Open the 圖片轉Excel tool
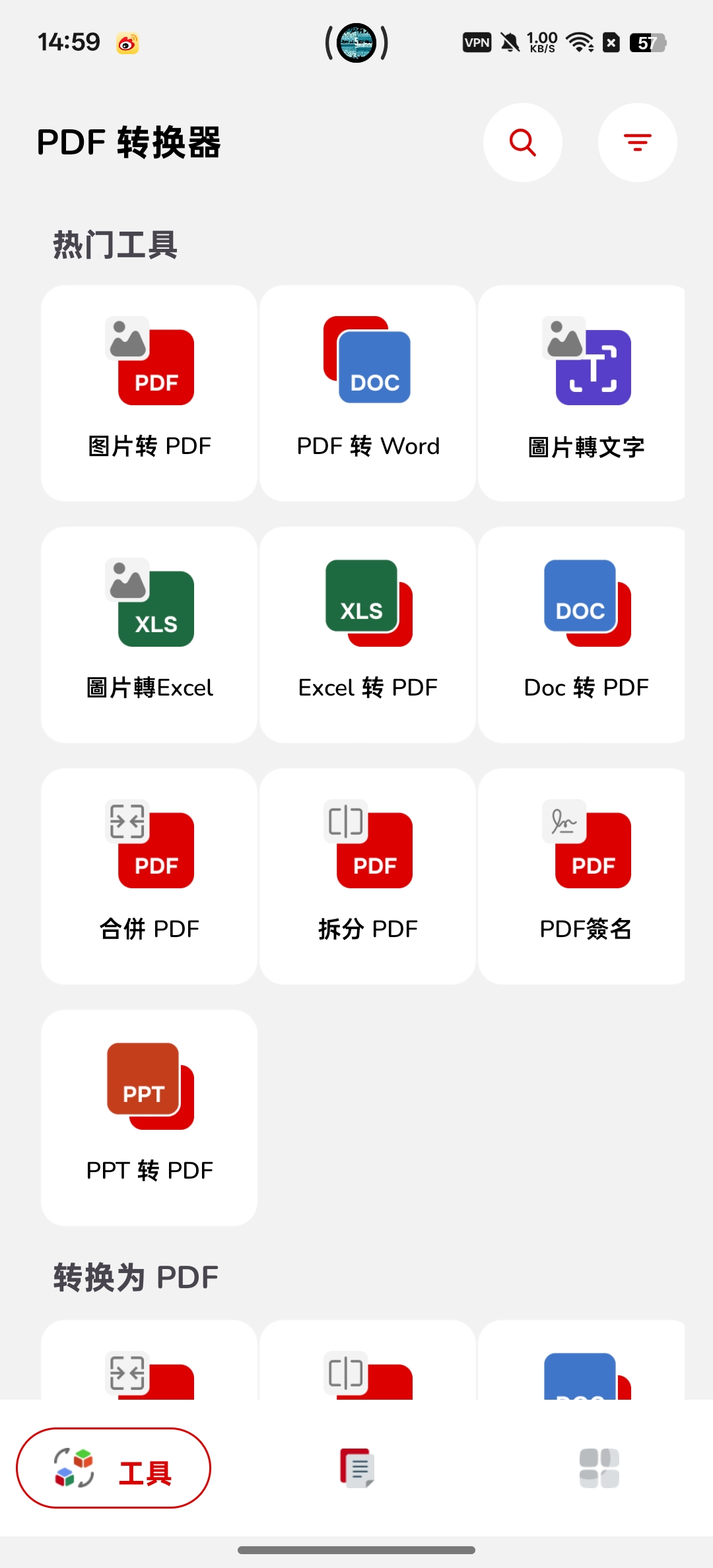 point(149,635)
